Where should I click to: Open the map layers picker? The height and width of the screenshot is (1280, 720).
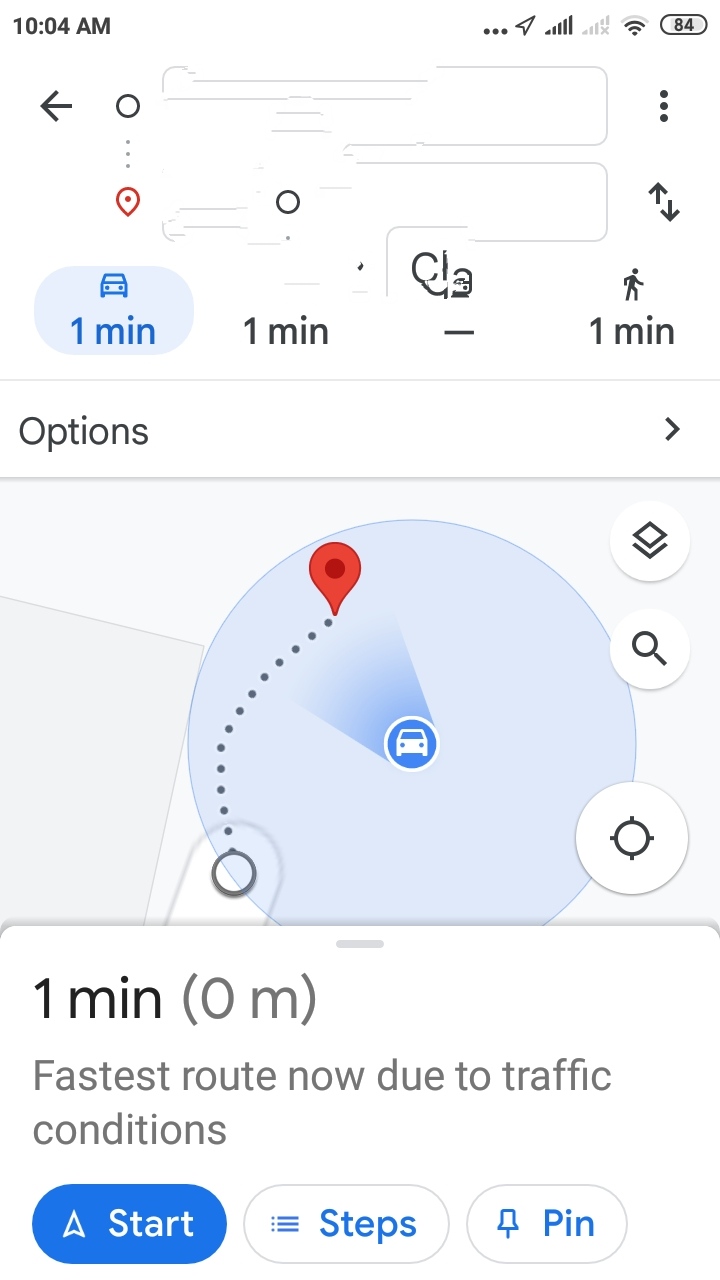[649, 540]
